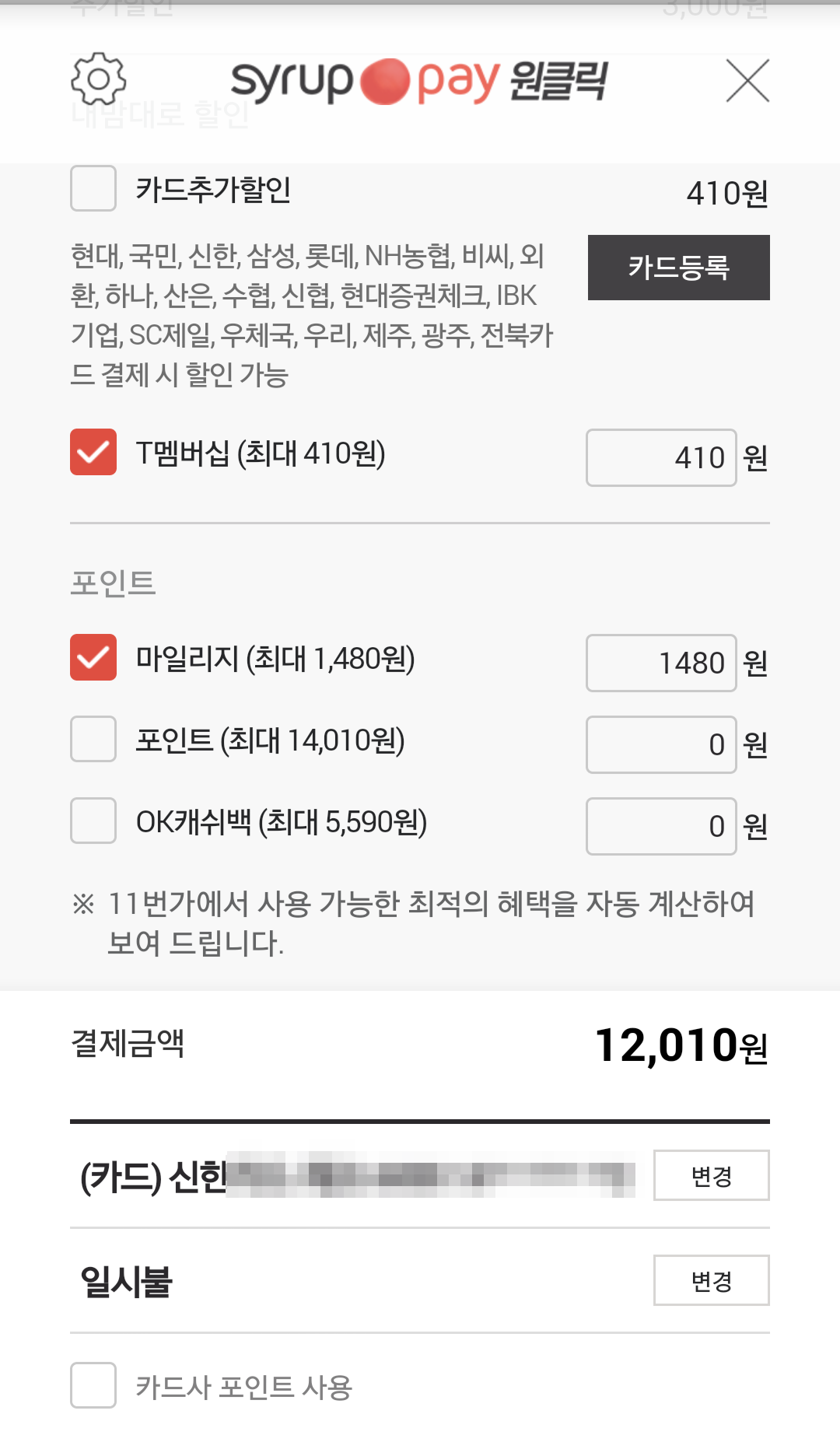Screen dimensions: 840x1435
Task: Open the settings gear icon
Action: [x=98, y=79]
